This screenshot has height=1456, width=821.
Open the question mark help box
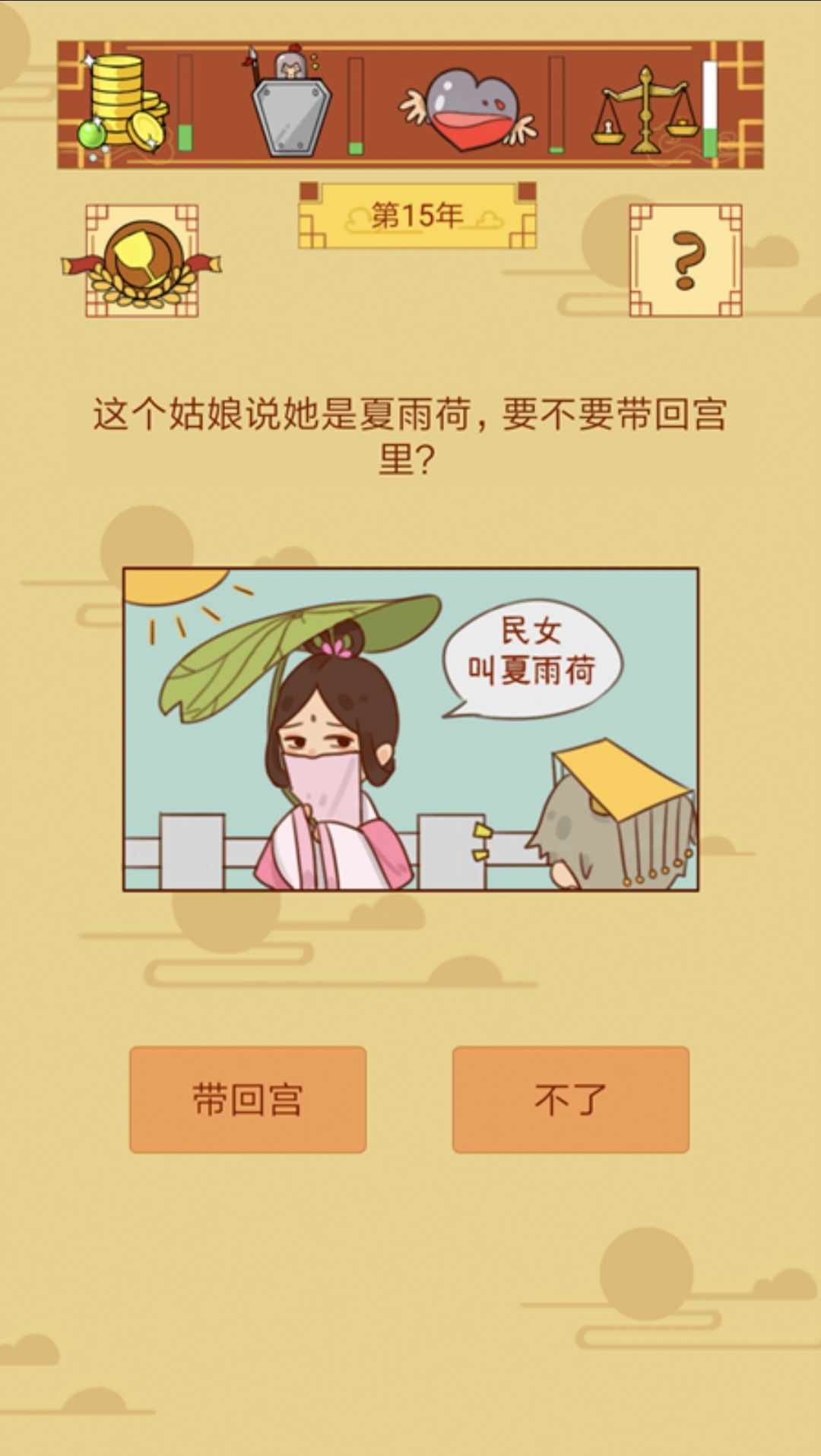point(686,261)
